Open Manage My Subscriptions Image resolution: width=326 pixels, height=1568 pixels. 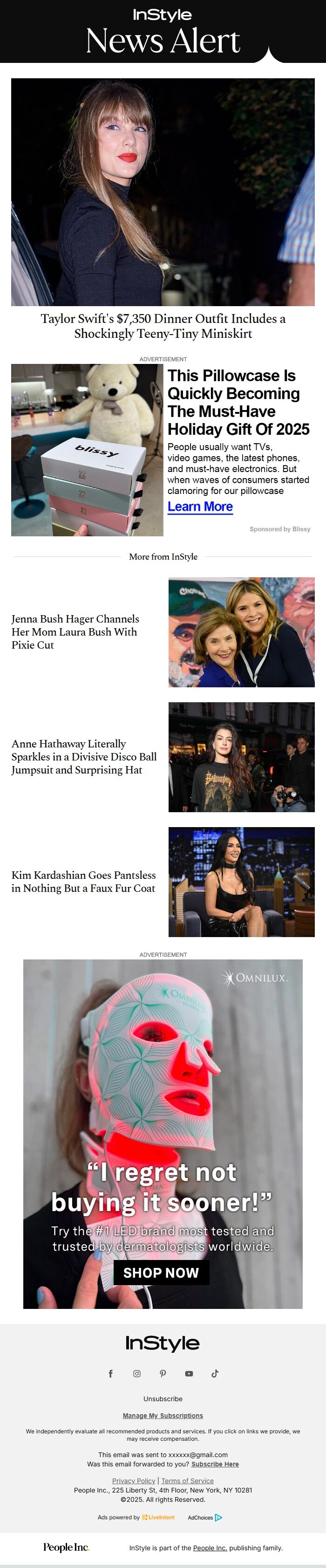click(x=163, y=1416)
